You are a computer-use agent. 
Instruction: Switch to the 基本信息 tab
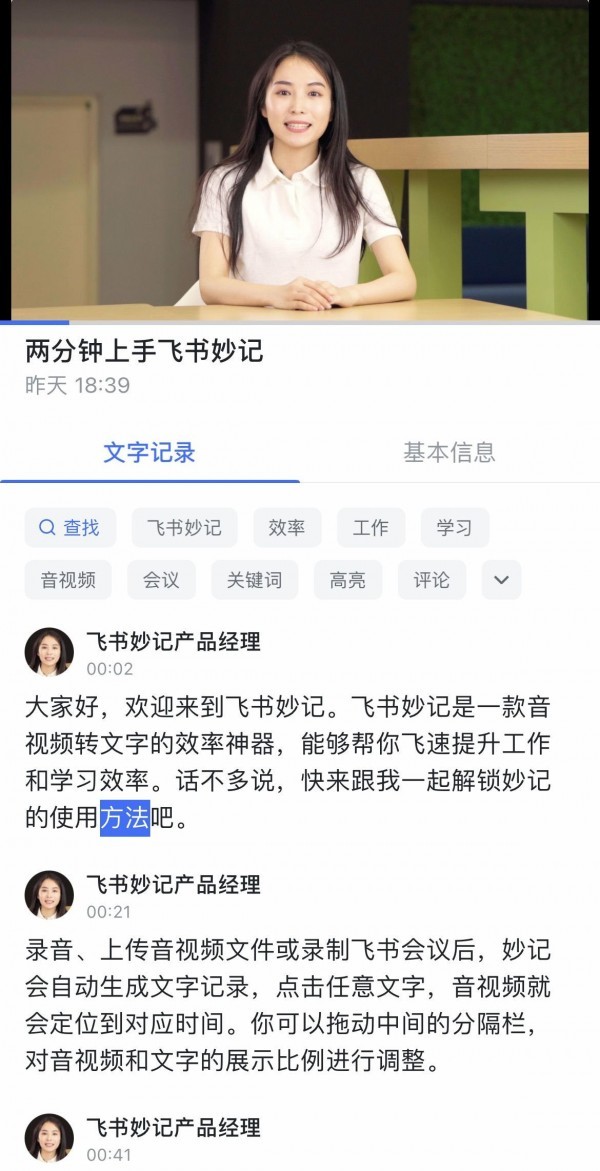point(449,452)
